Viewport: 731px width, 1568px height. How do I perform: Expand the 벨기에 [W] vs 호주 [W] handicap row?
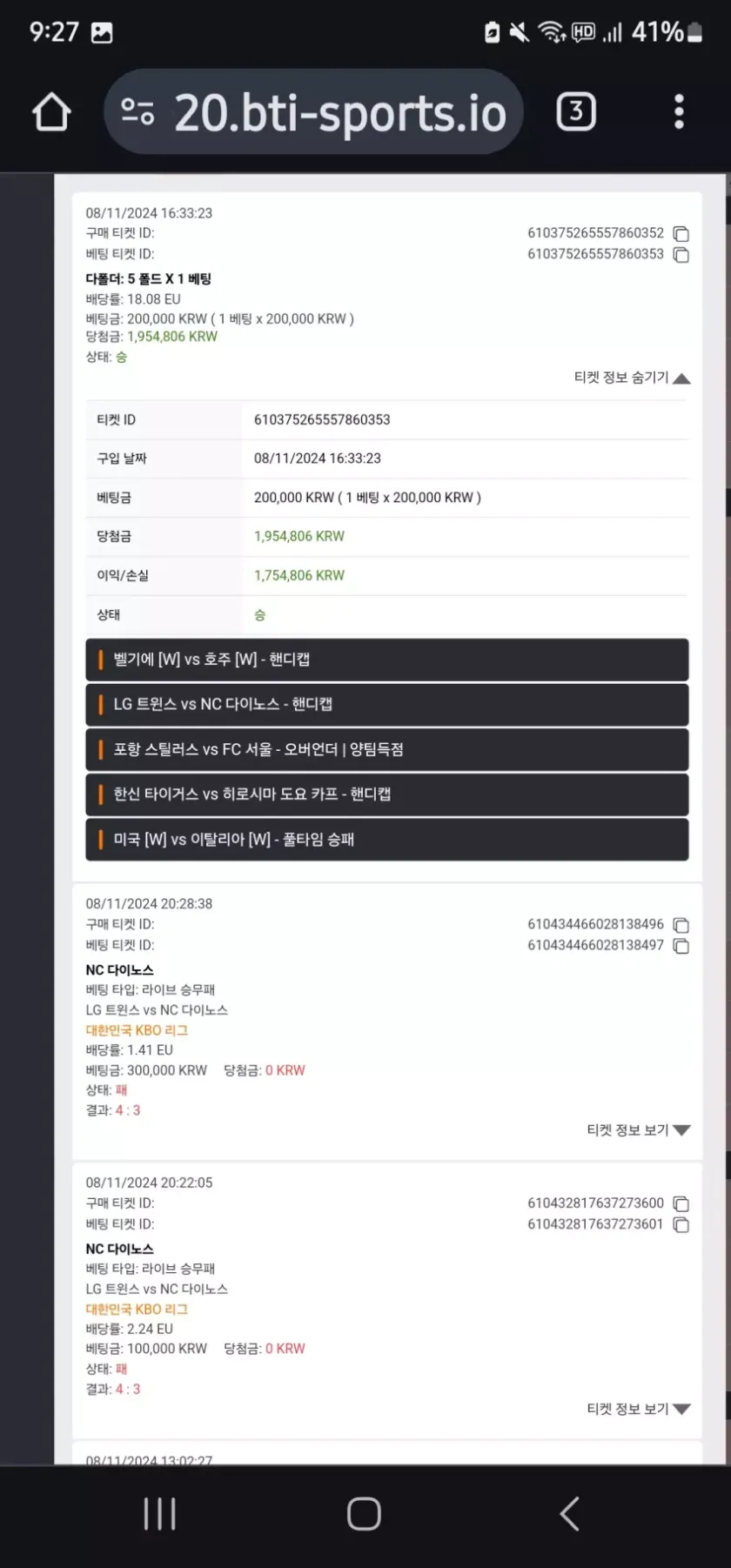[386, 660]
